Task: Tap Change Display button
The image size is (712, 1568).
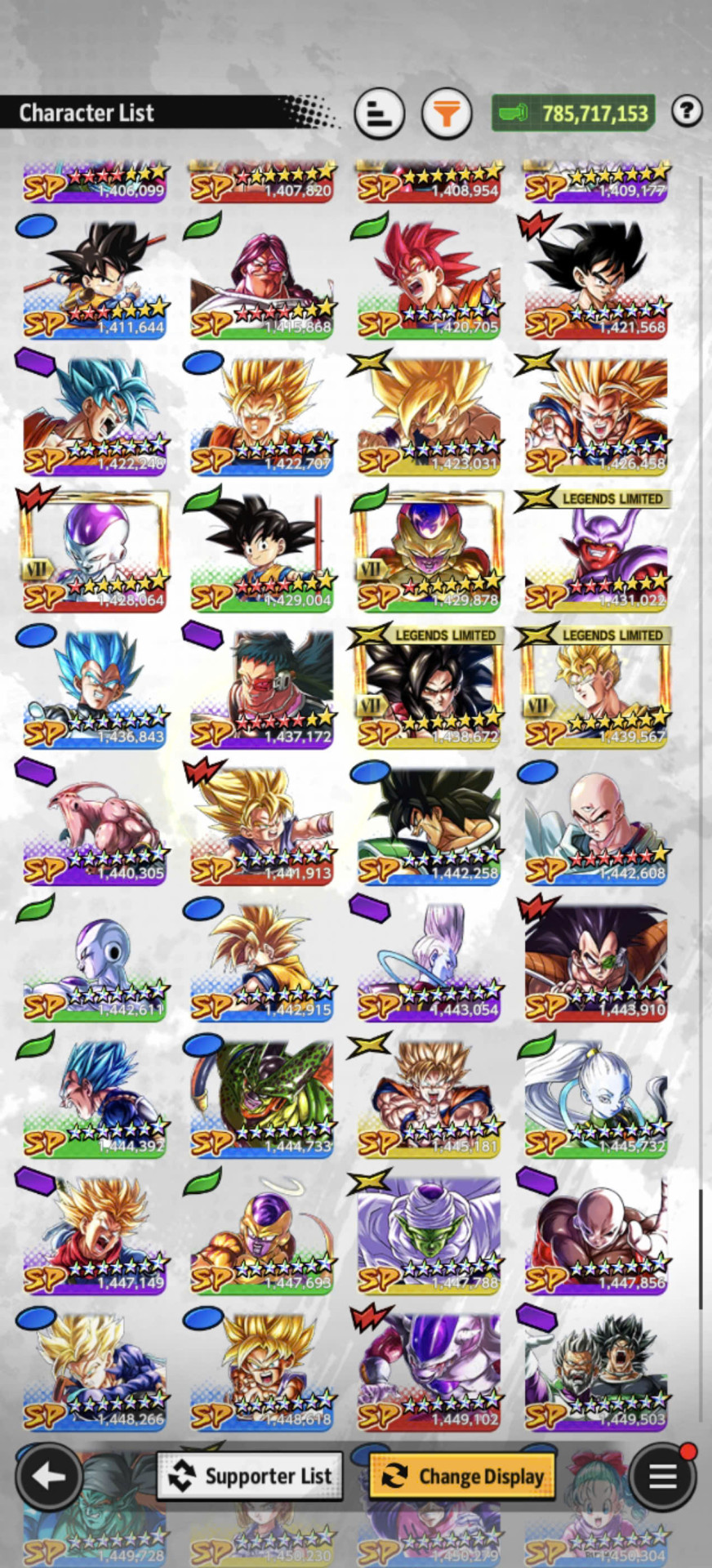Action: coord(462,1476)
